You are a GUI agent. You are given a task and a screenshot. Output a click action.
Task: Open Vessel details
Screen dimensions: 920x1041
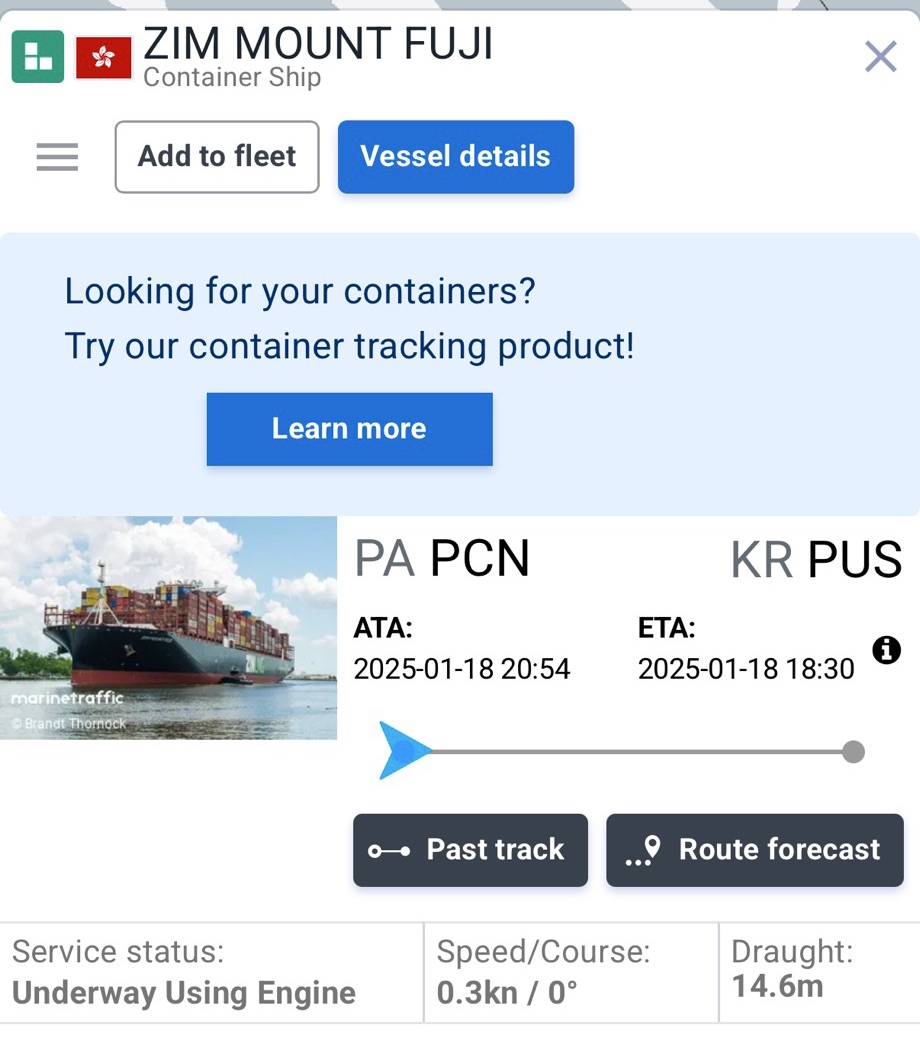[455, 157]
